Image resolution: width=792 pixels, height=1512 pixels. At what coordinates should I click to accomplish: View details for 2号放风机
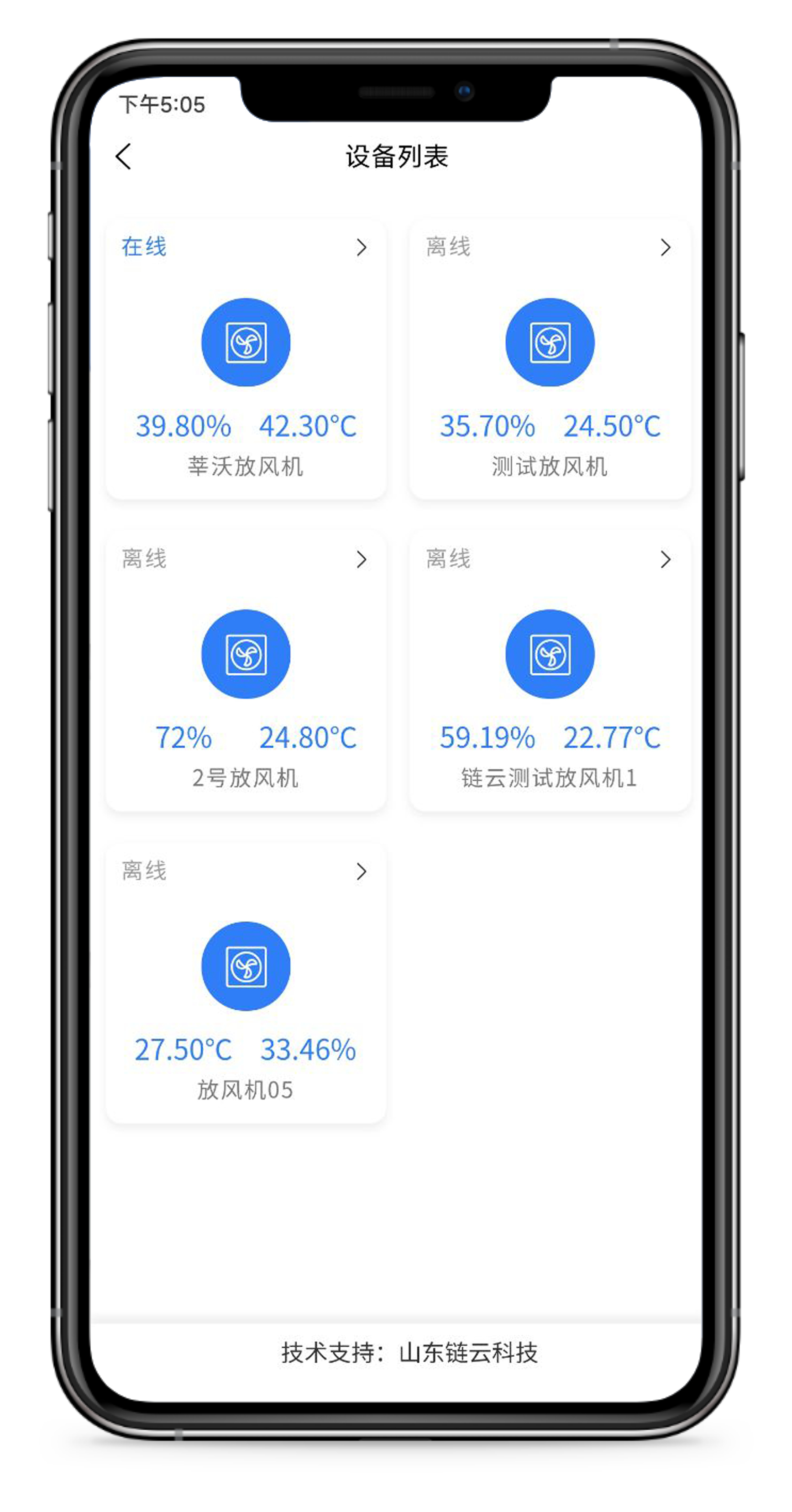(246, 671)
